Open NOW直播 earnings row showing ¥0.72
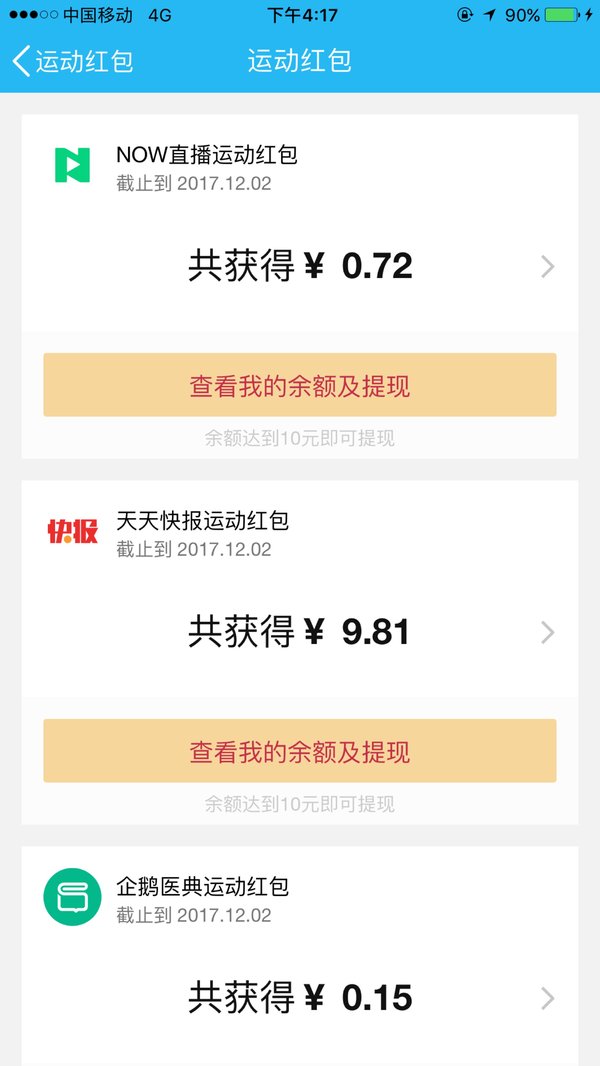The image size is (600, 1066). coord(300,266)
